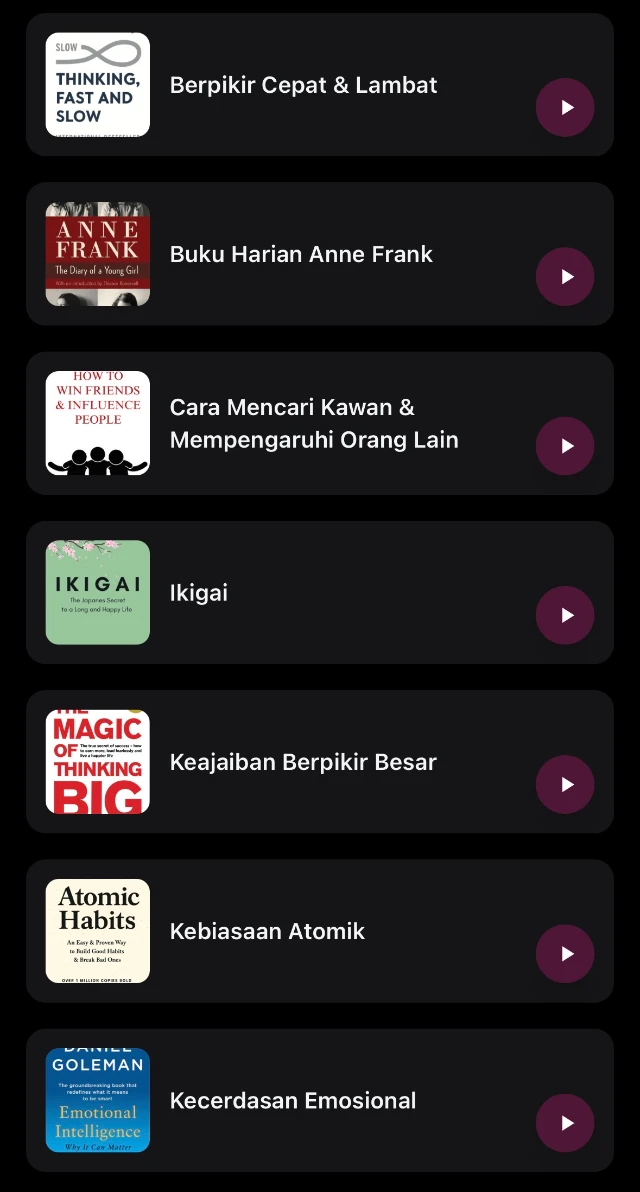Play Keajaiban Berpikir Besar
The height and width of the screenshot is (1192, 640).
click(565, 785)
